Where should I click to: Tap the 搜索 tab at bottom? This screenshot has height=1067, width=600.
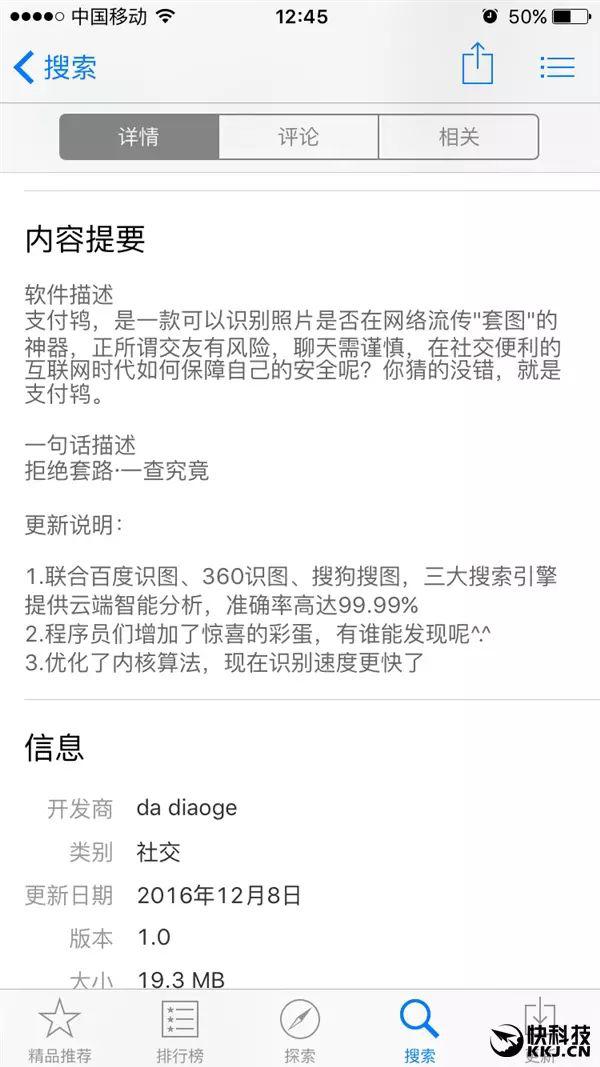click(x=420, y=1029)
